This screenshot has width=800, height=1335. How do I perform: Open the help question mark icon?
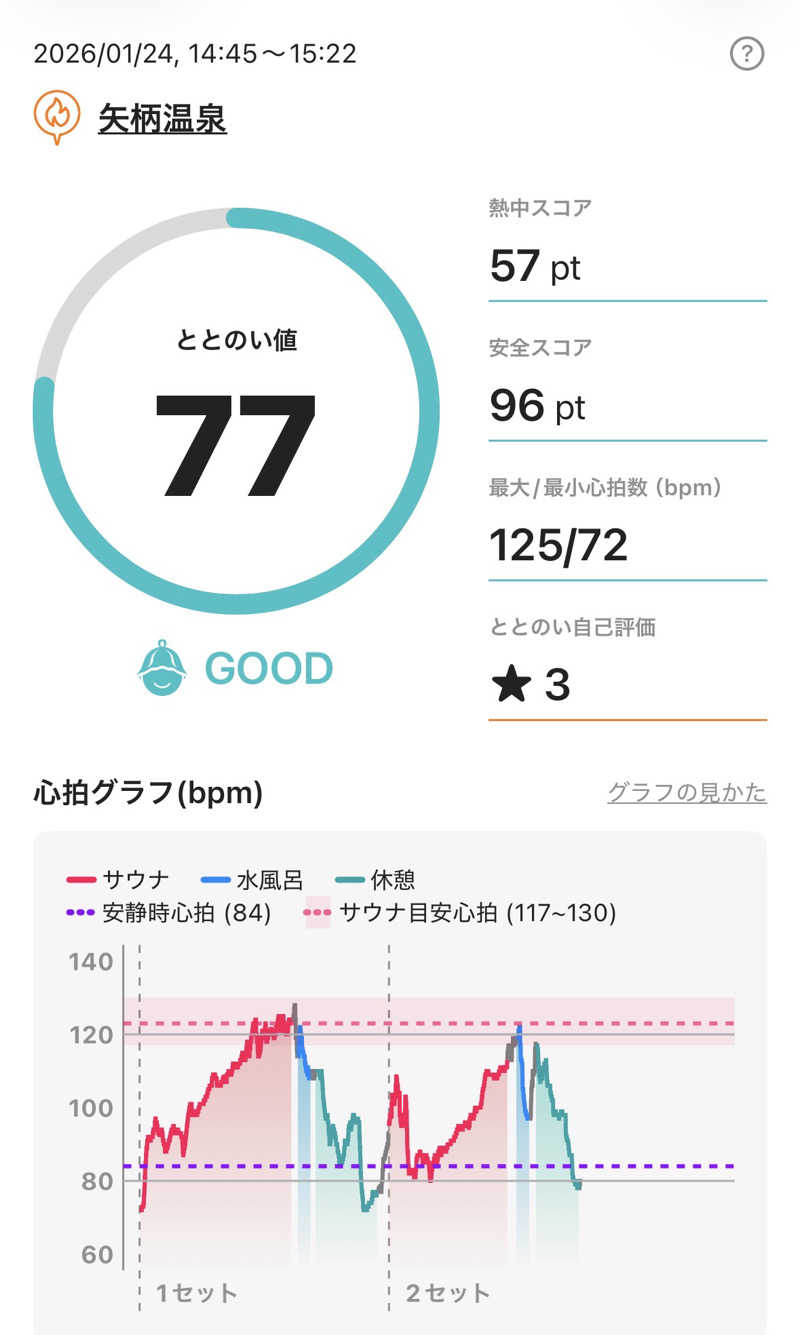pyautogui.click(x=747, y=54)
